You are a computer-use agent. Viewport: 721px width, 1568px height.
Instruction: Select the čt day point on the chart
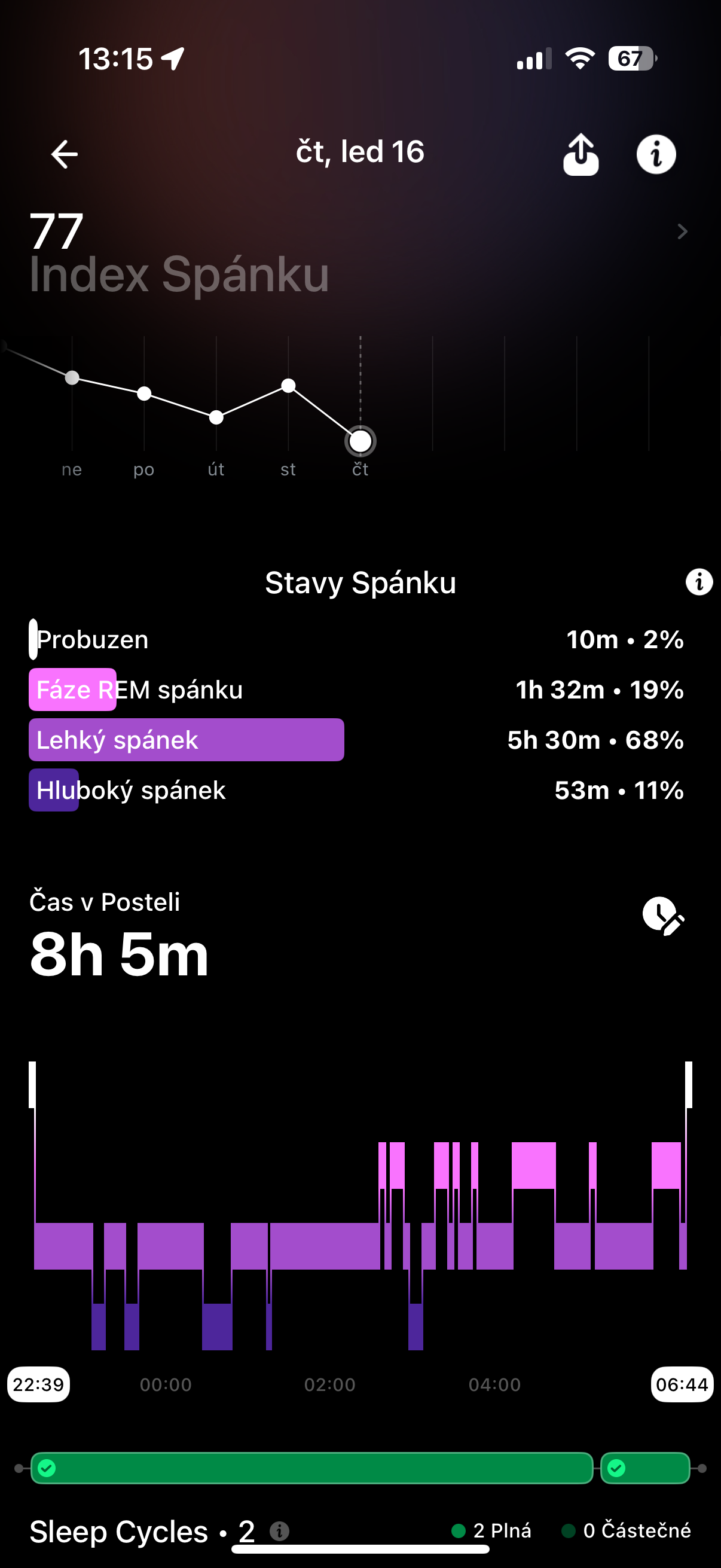pyautogui.click(x=360, y=440)
